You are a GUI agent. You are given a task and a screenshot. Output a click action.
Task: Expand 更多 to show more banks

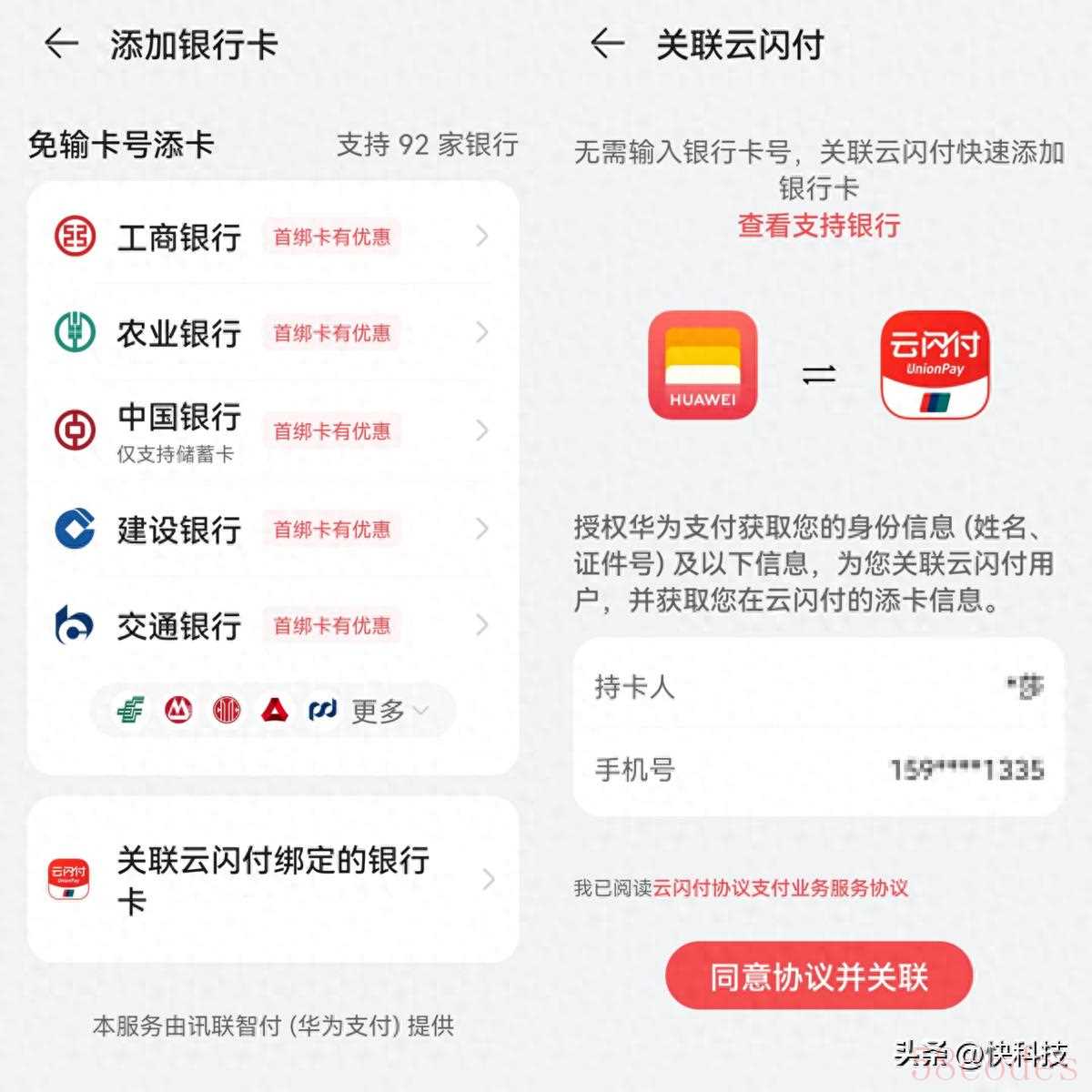tap(389, 711)
